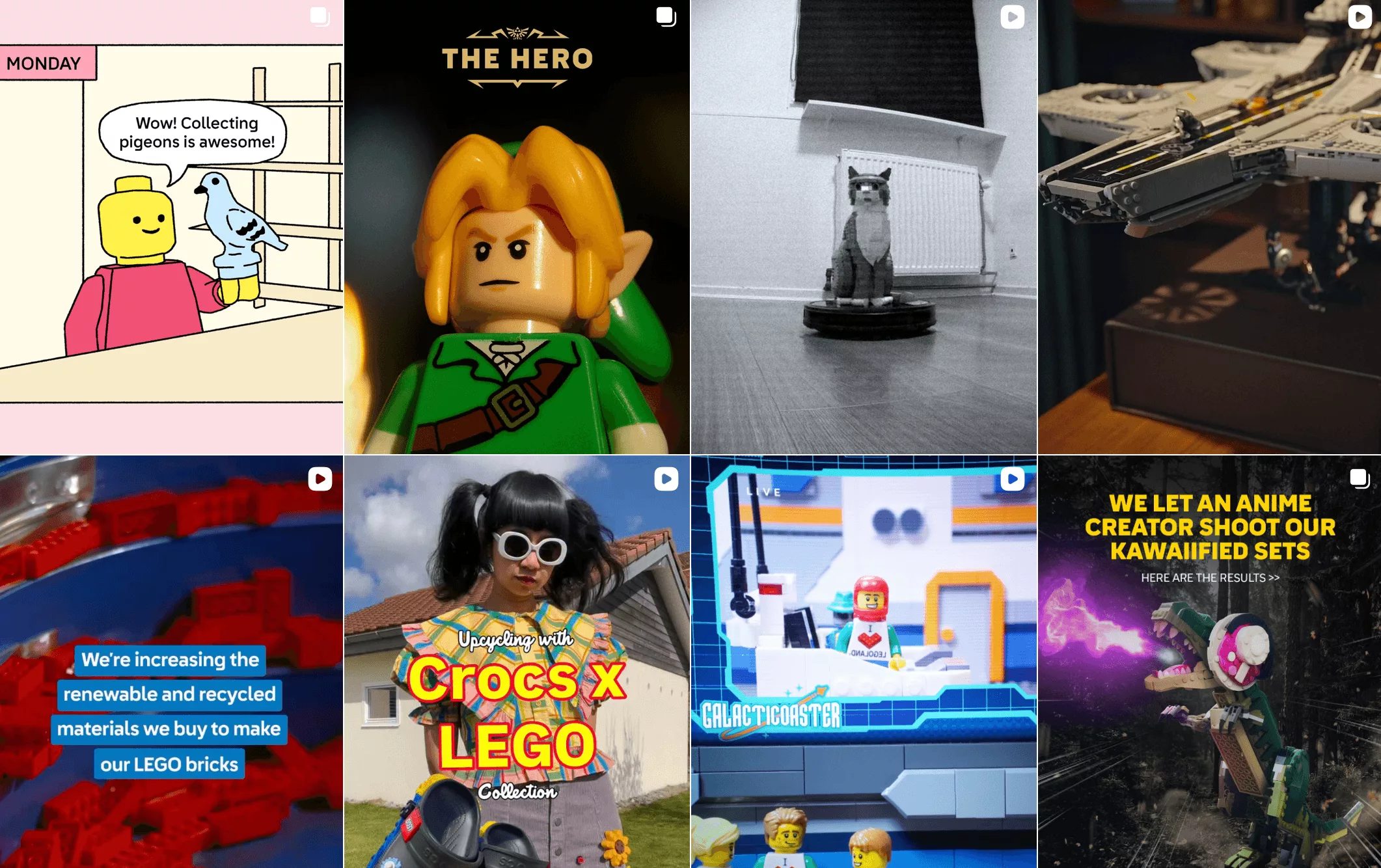Open the renewable and recycled materials reel
The image size is (1381, 868).
click(x=171, y=661)
